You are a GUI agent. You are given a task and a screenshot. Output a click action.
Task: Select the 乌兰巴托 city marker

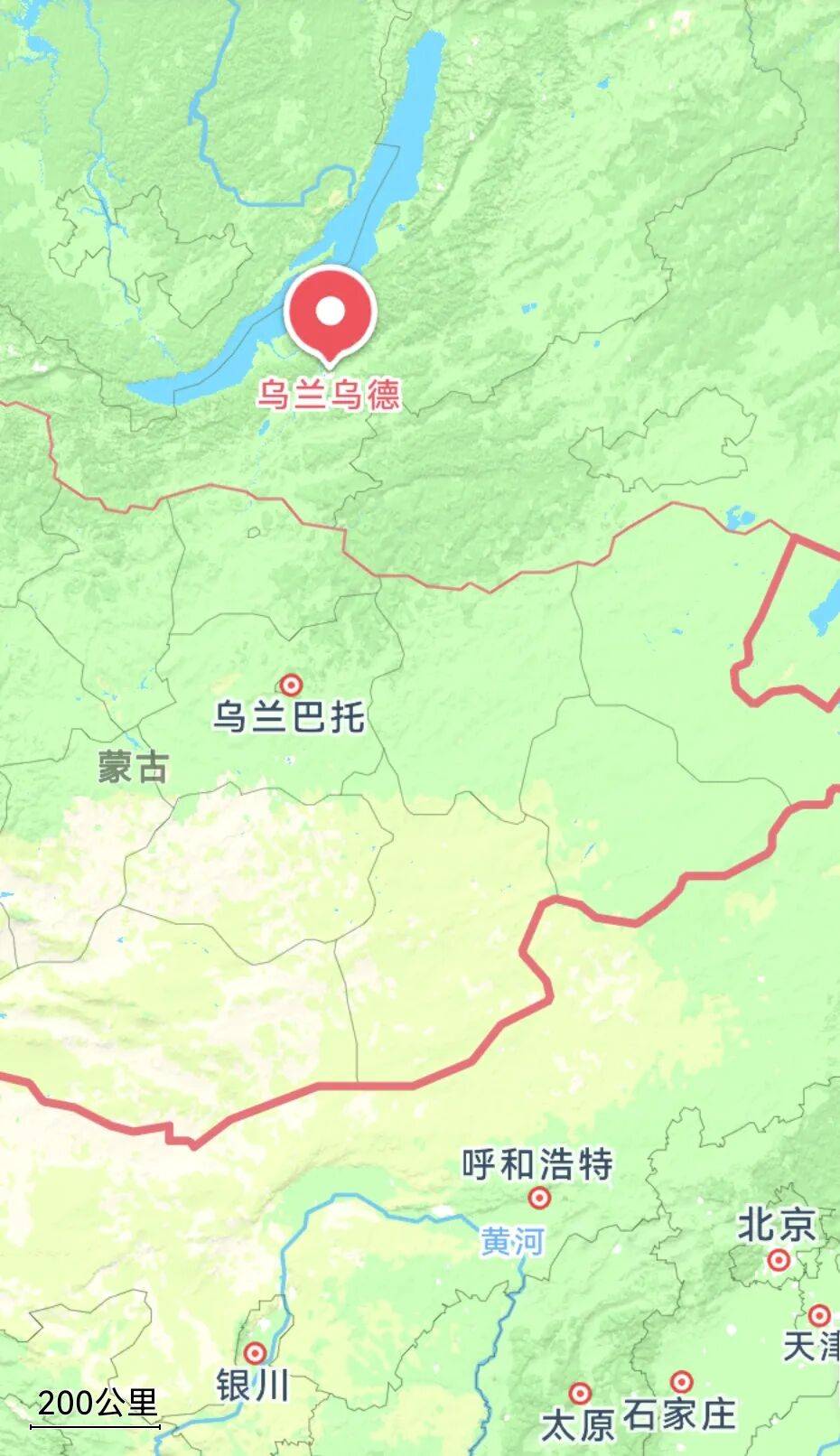[291, 685]
